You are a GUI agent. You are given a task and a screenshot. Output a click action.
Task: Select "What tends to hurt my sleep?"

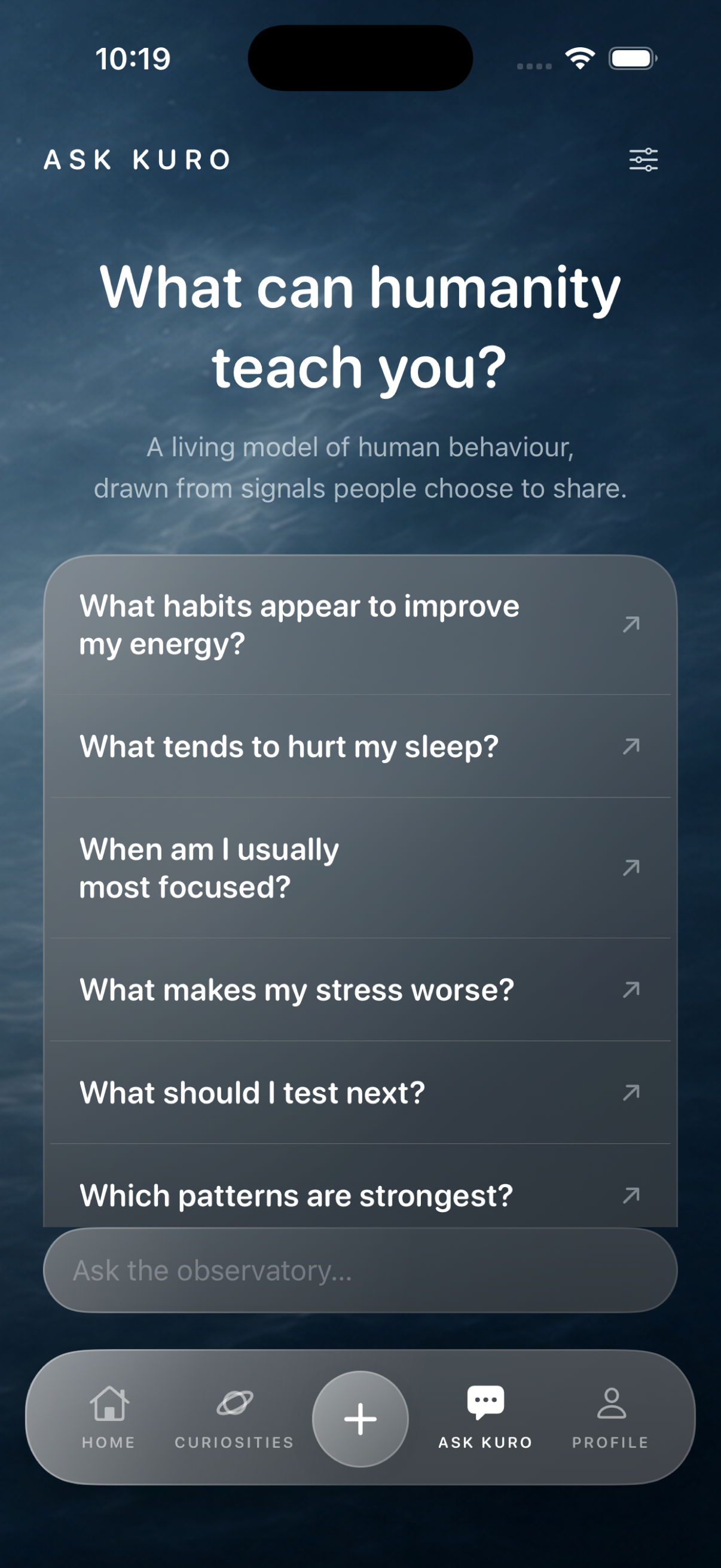coord(360,746)
